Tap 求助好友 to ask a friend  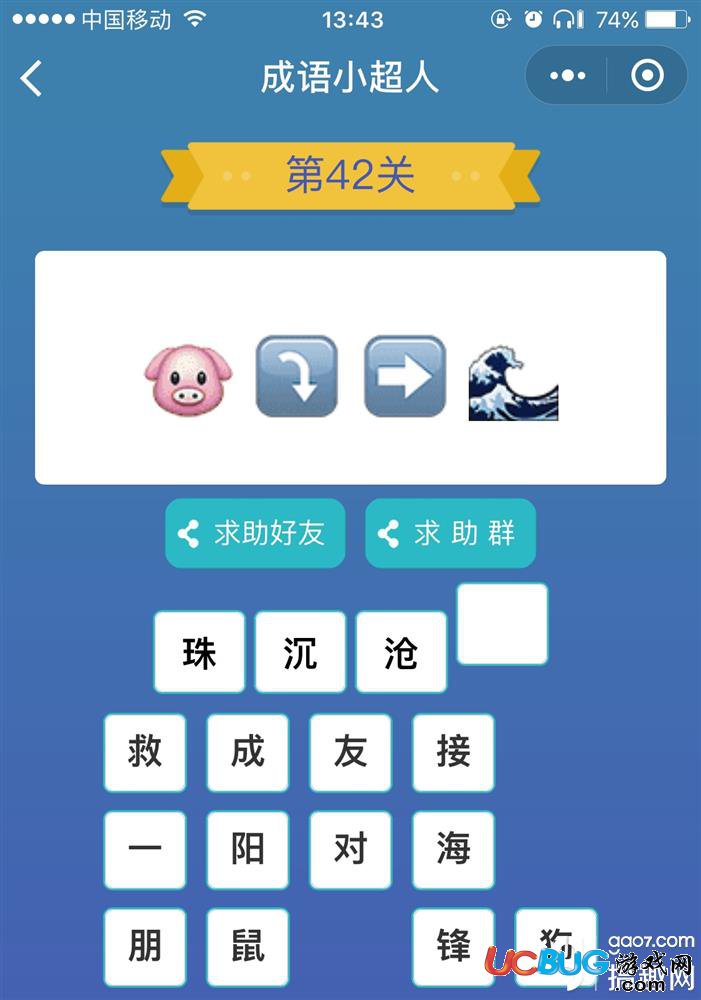tap(255, 533)
